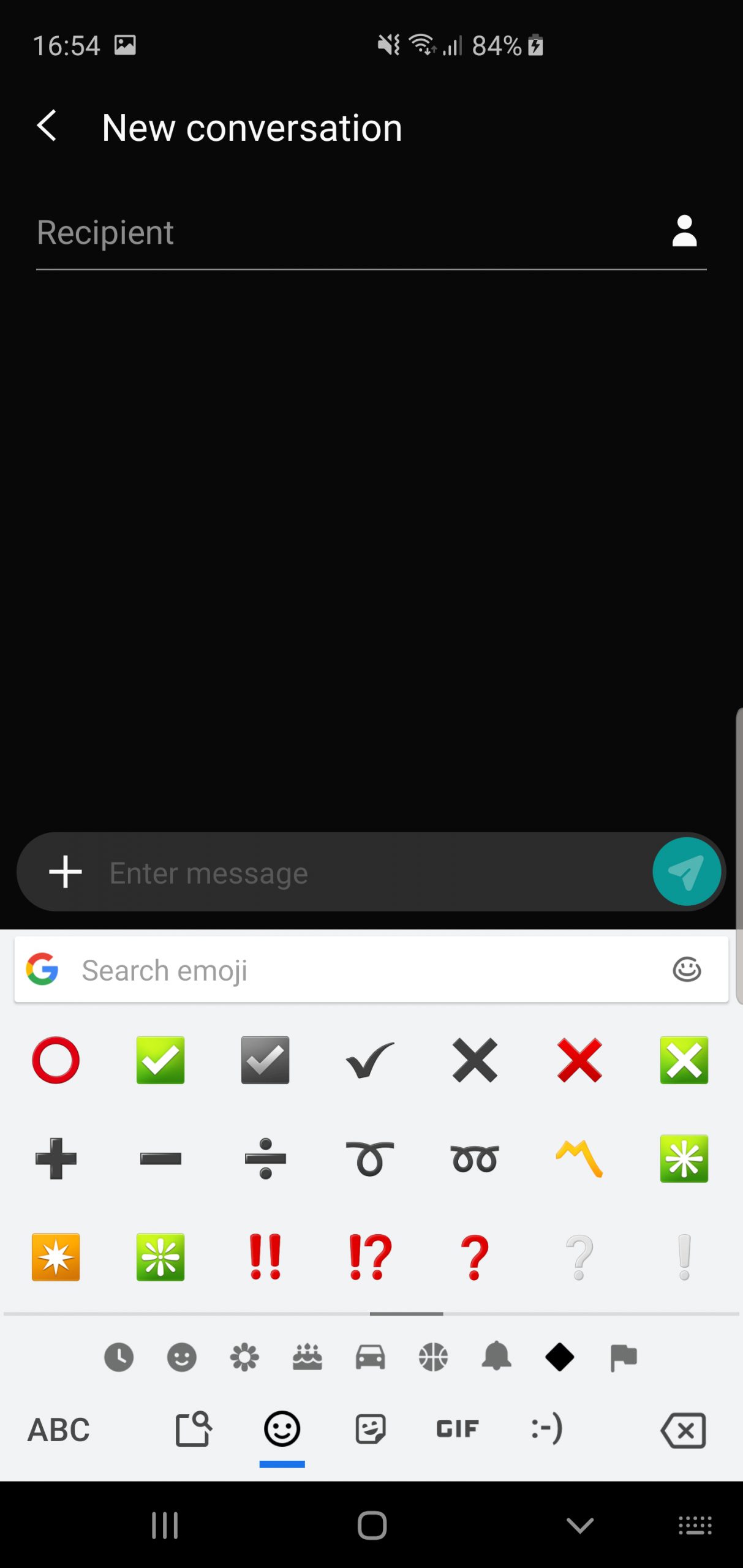Switch back to ABC keyboard
This screenshot has height=1568, width=743.
click(x=59, y=1430)
